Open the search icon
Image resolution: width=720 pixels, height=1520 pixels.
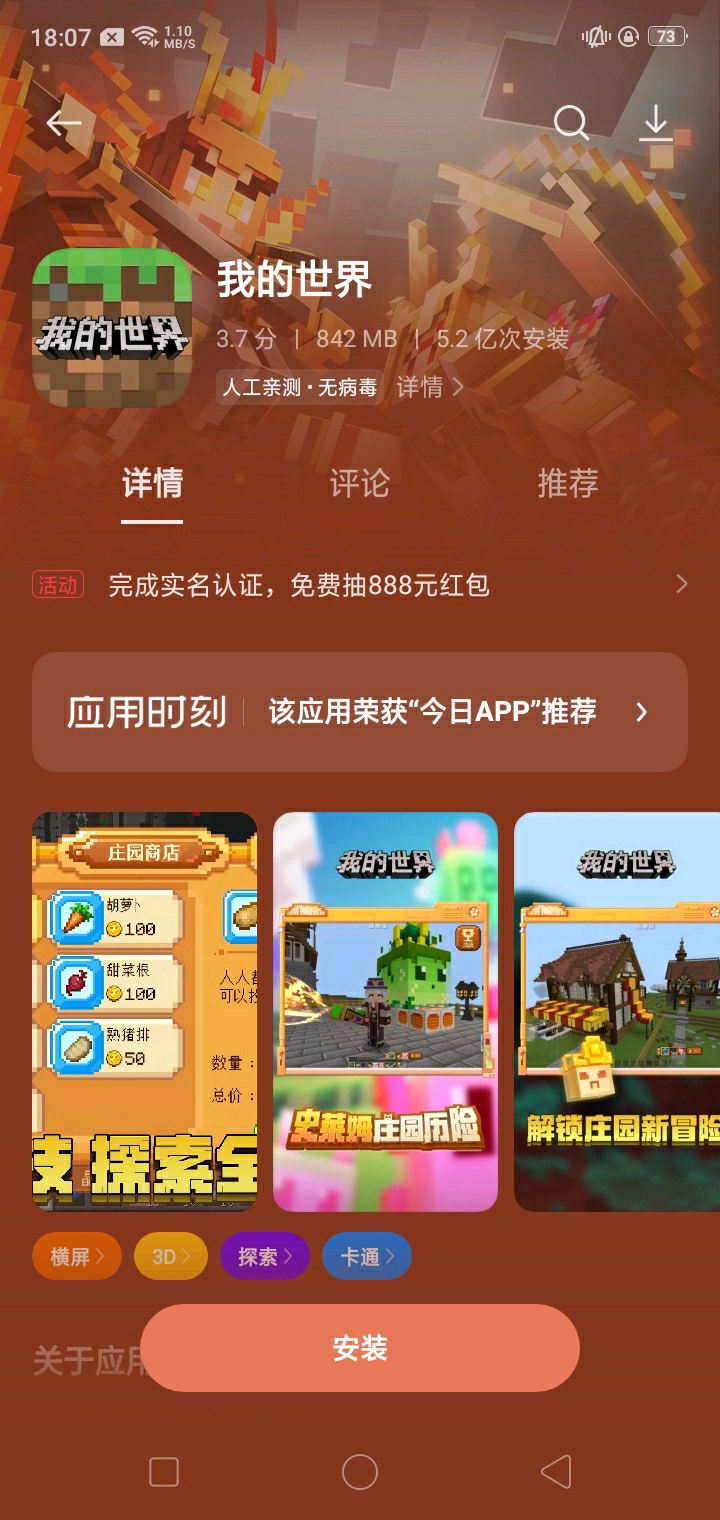tap(571, 123)
